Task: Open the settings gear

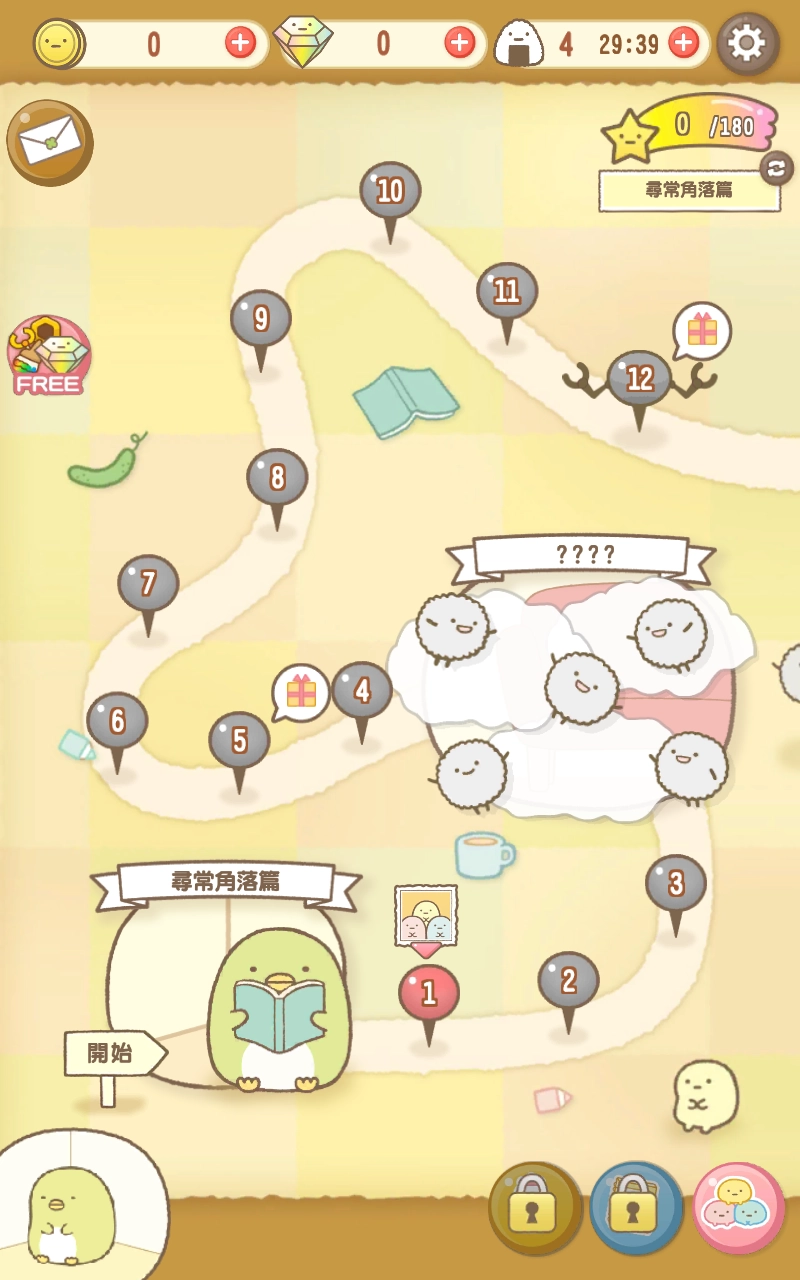Action: coord(748,44)
